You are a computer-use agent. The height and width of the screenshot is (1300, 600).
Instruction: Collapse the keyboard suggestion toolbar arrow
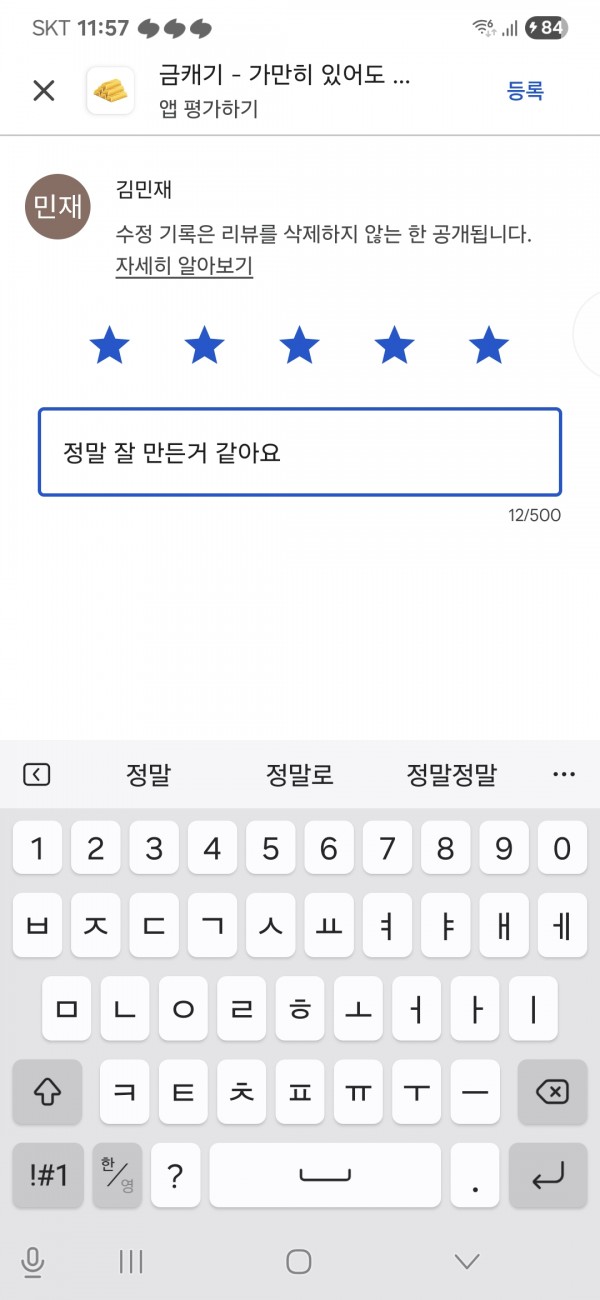click(x=36, y=775)
